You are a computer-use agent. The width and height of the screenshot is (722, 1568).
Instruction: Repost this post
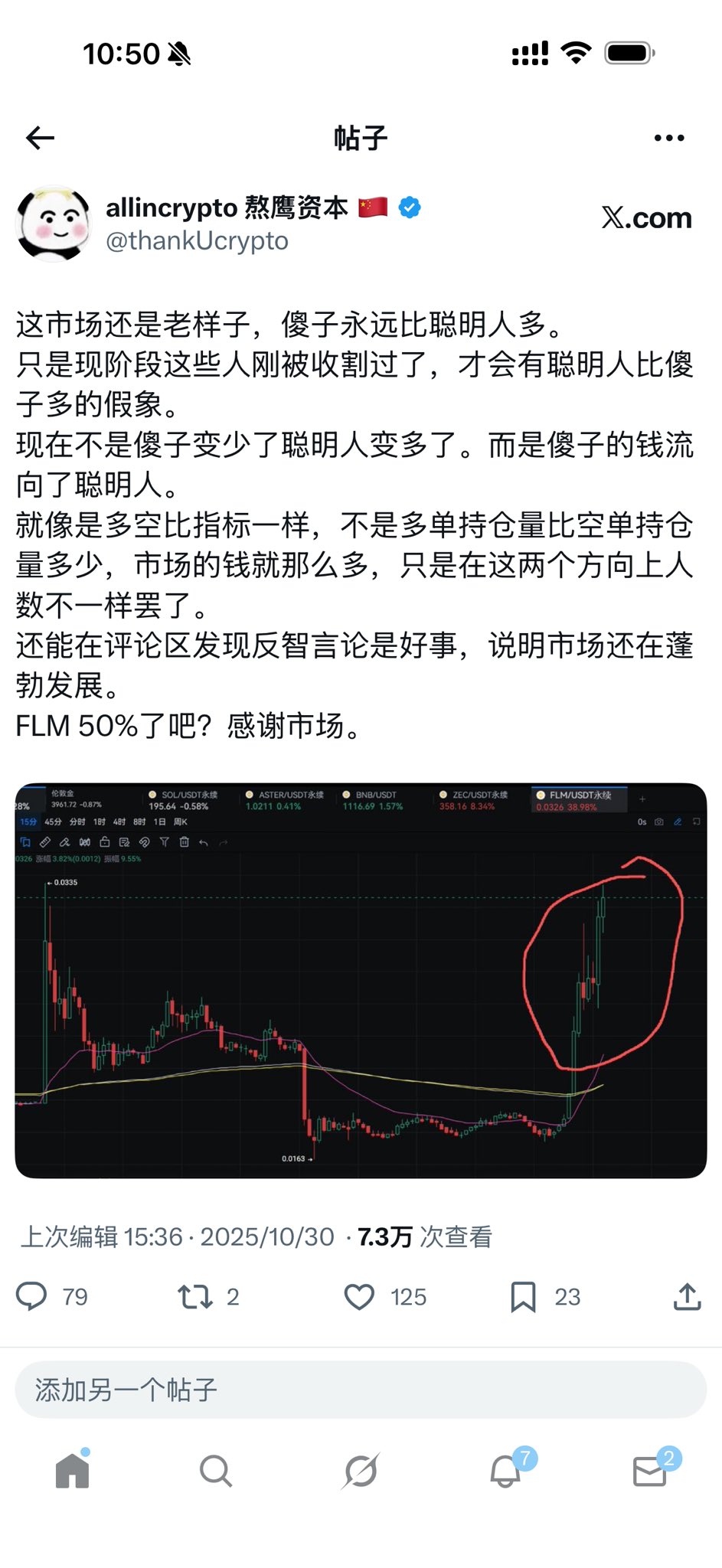pyautogui.click(x=194, y=1296)
